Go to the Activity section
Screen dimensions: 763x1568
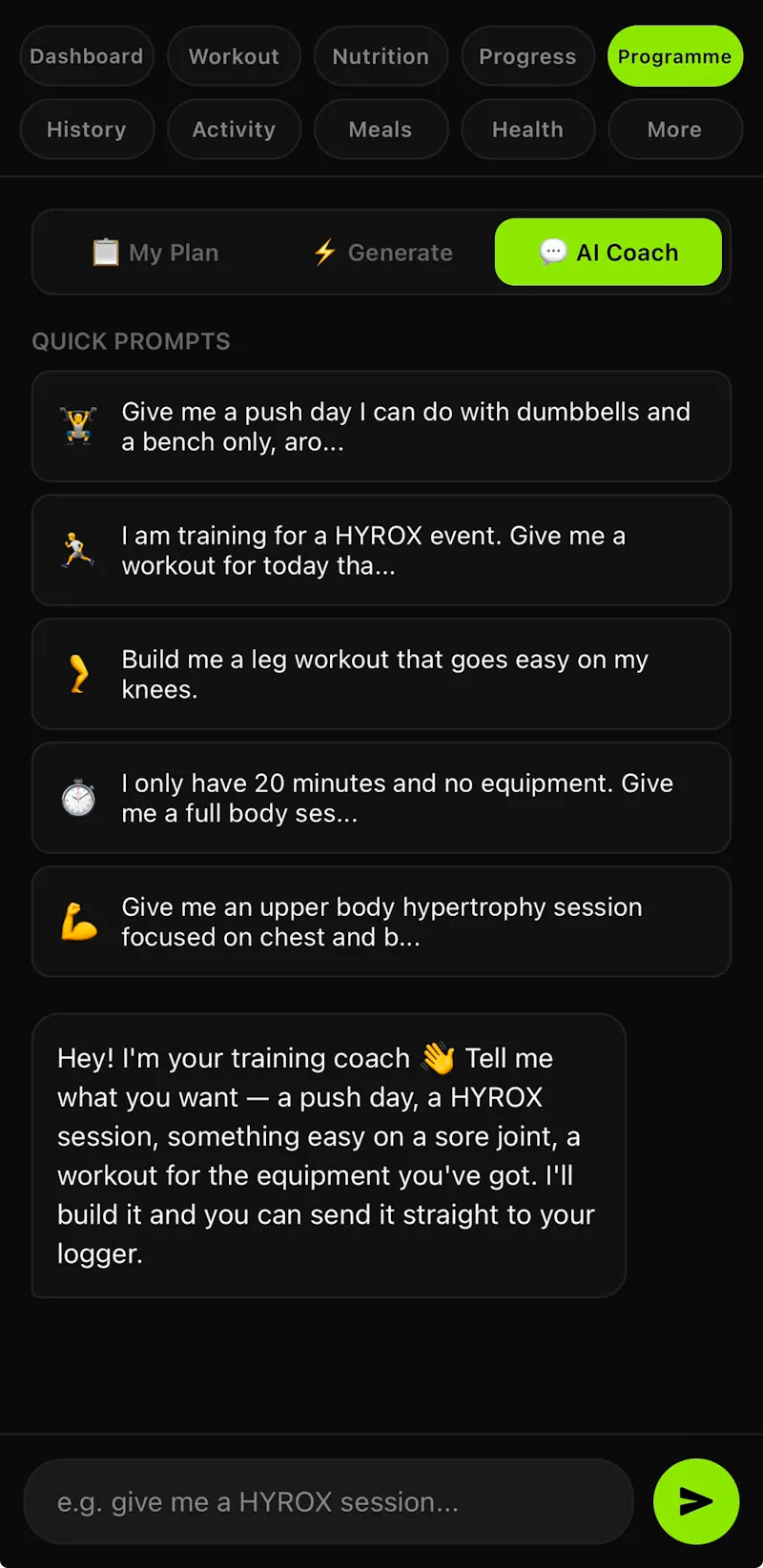tap(234, 130)
